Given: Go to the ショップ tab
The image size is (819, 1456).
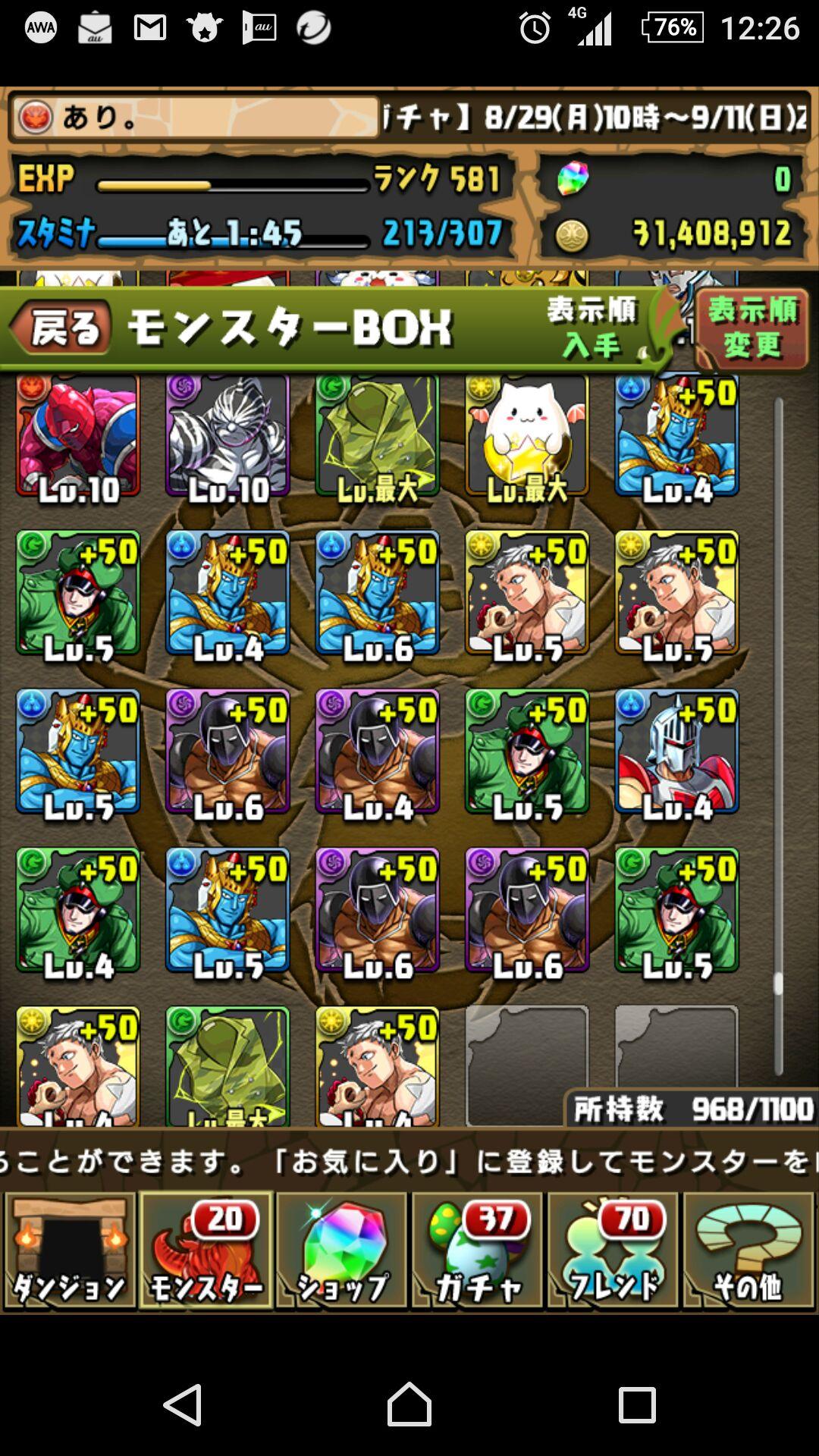Looking at the screenshot, I should coord(341,1250).
